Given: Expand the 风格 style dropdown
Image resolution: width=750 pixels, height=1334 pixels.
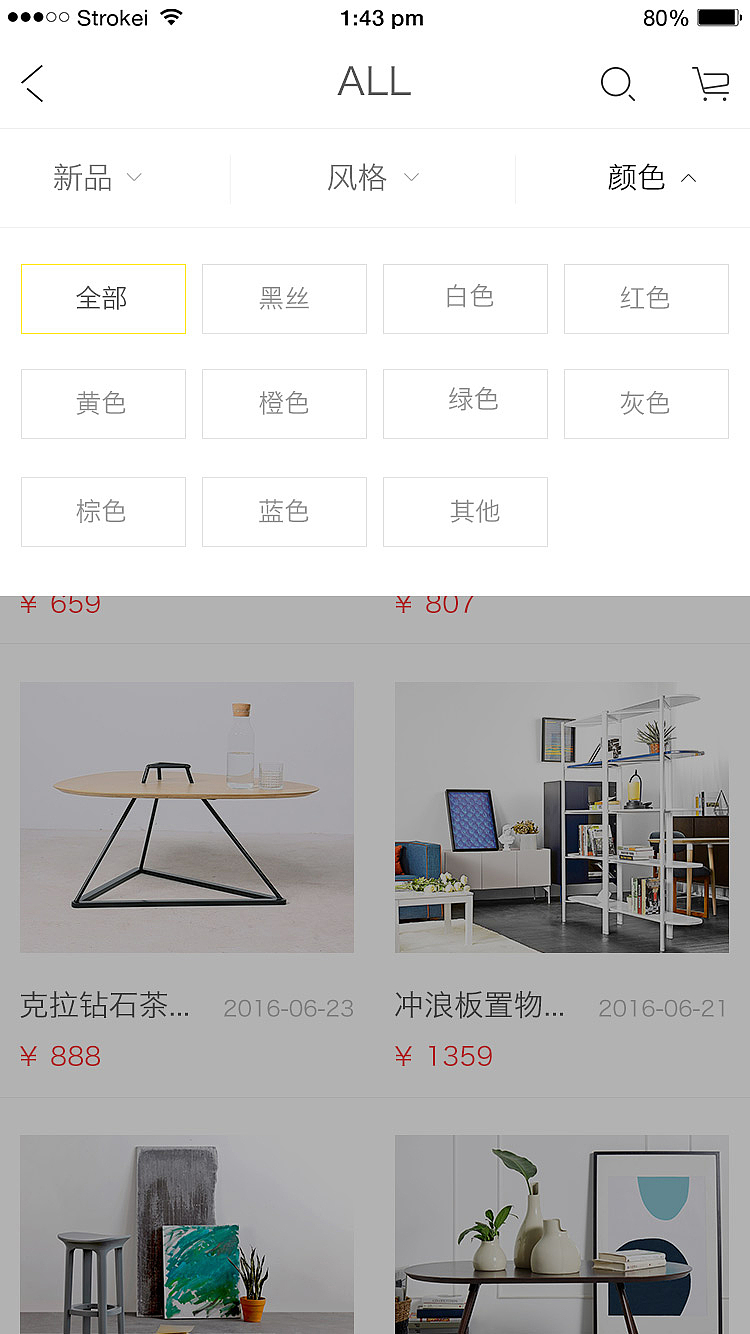Looking at the screenshot, I should coord(372,178).
